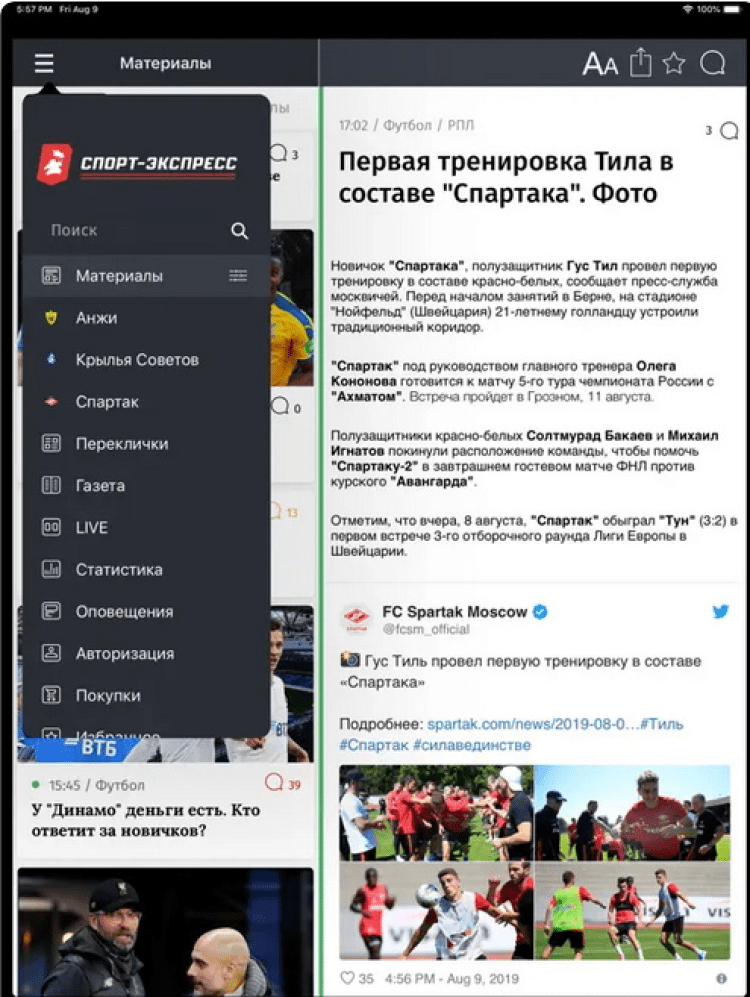Go to Авторизация
This screenshot has height=997, width=750.
point(125,654)
